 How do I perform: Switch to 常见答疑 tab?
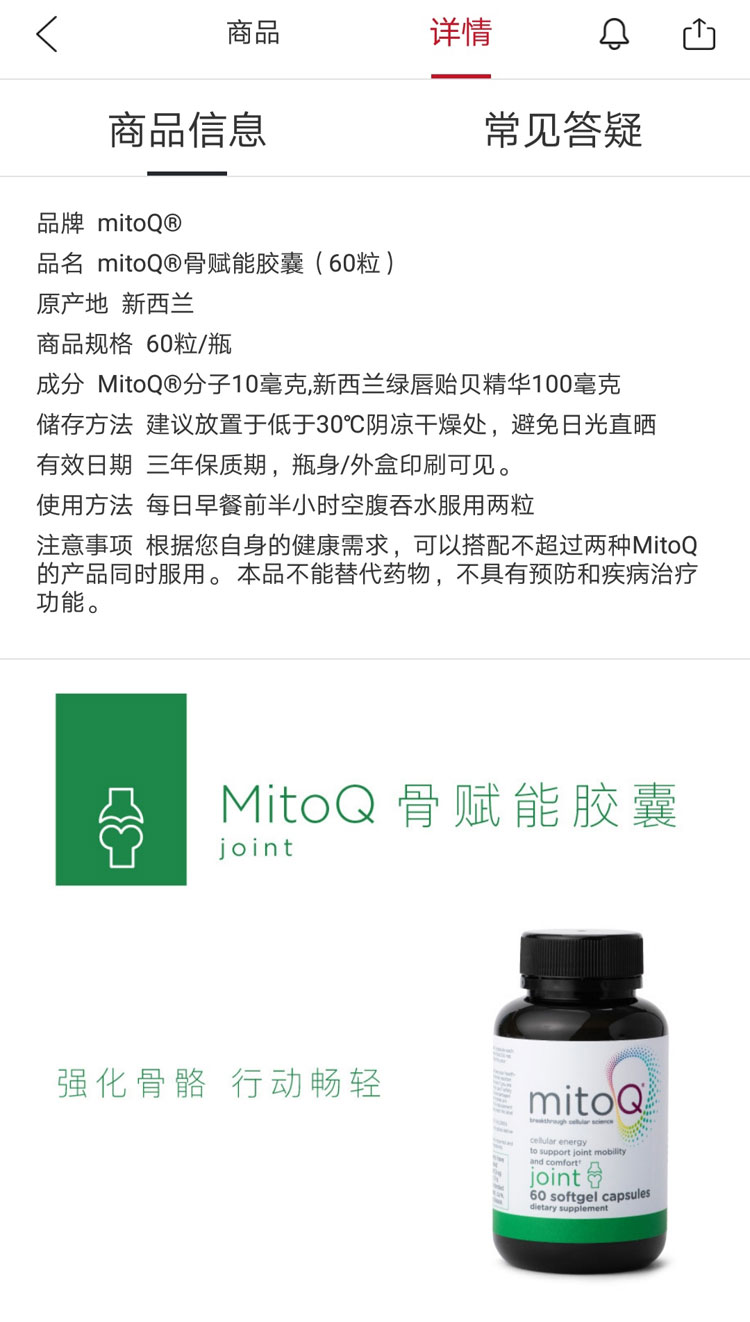[x=563, y=131]
